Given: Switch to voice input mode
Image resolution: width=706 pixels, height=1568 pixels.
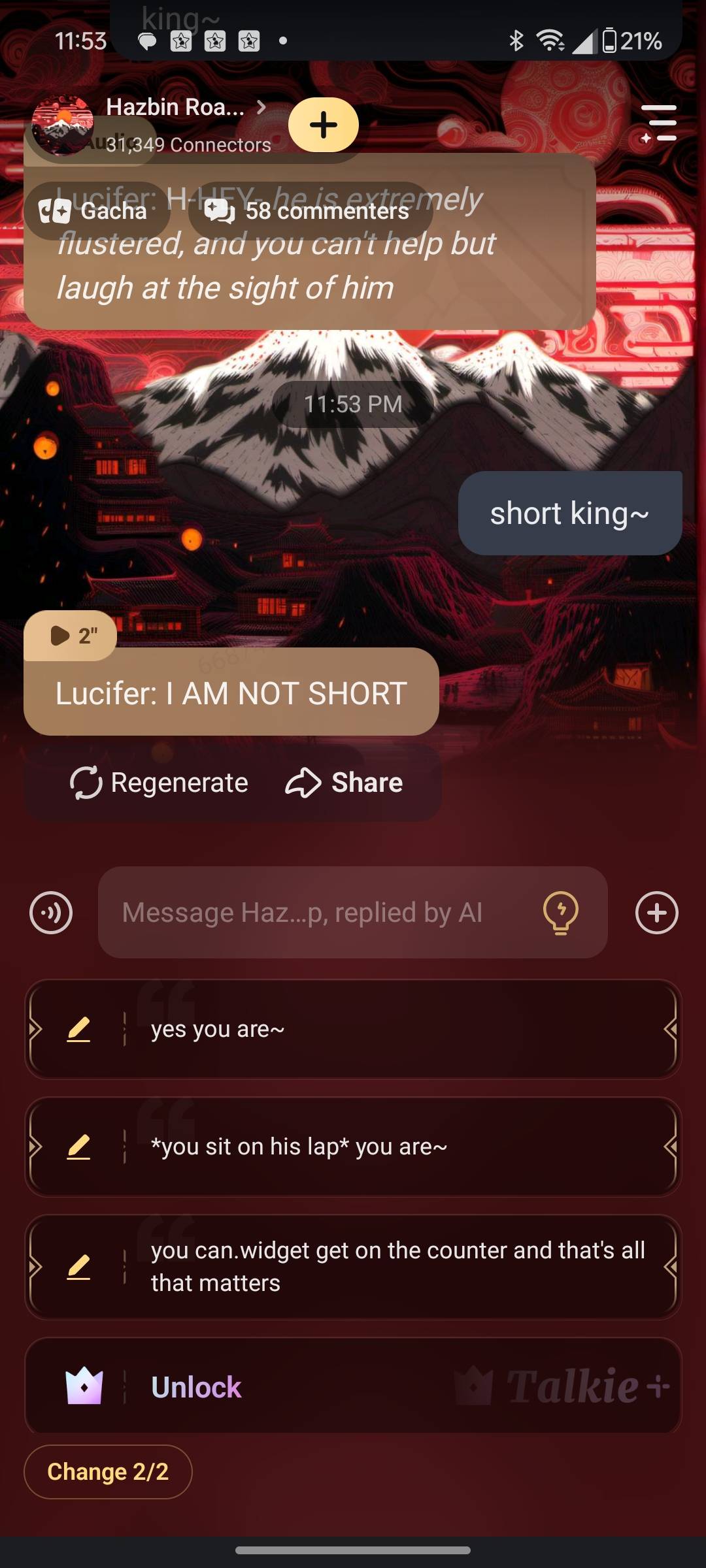Looking at the screenshot, I should tap(51, 913).
